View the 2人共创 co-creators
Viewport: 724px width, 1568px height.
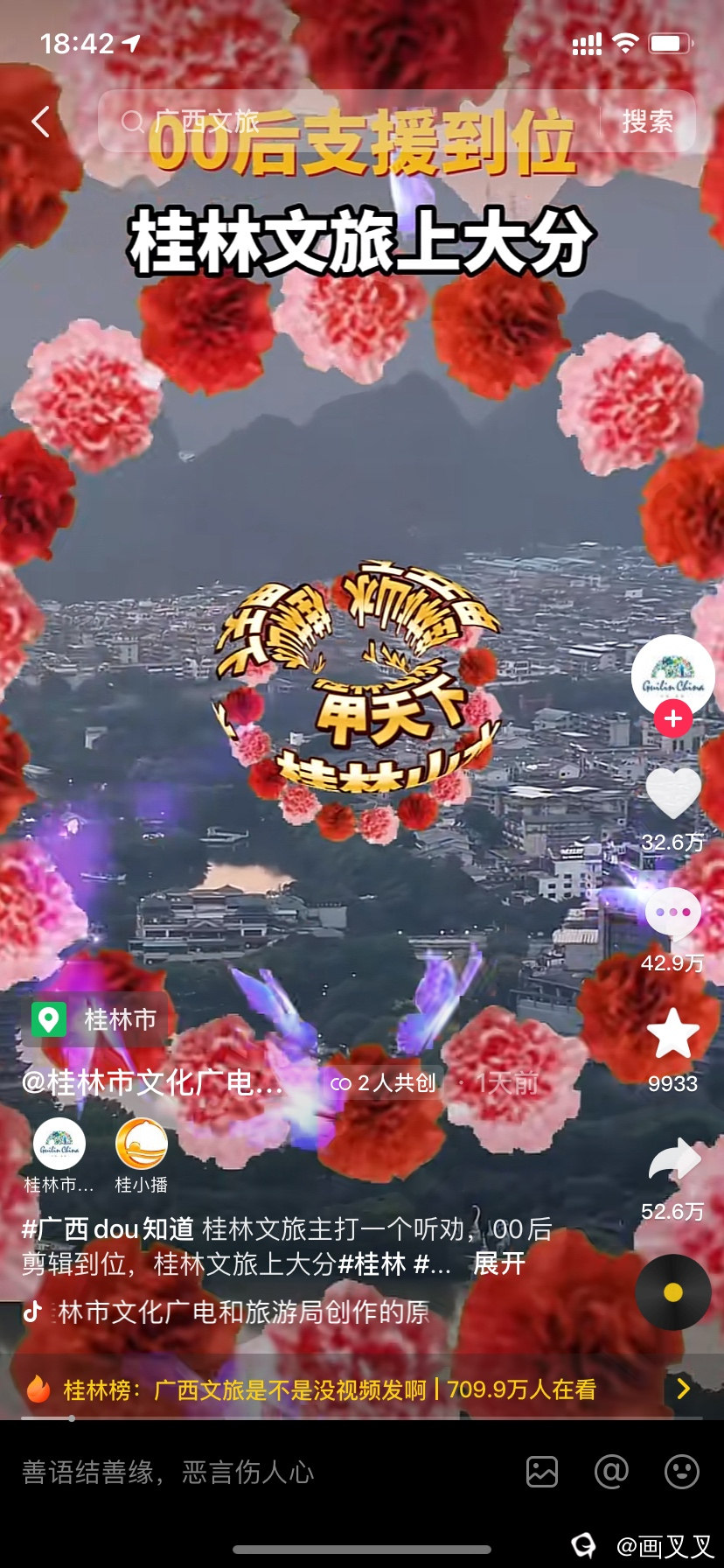coord(384,1083)
